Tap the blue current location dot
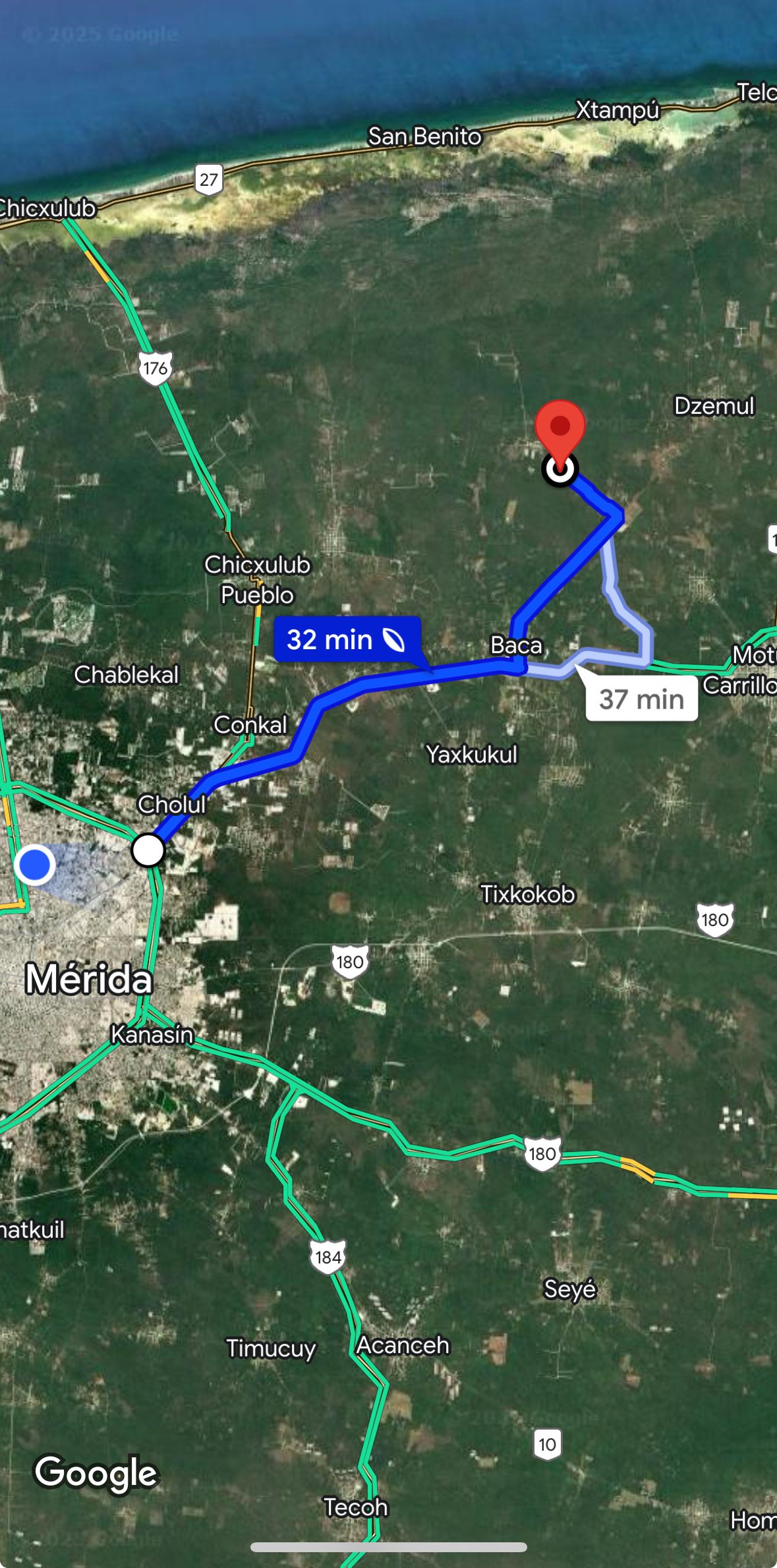The width and height of the screenshot is (777, 1568). (35, 864)
